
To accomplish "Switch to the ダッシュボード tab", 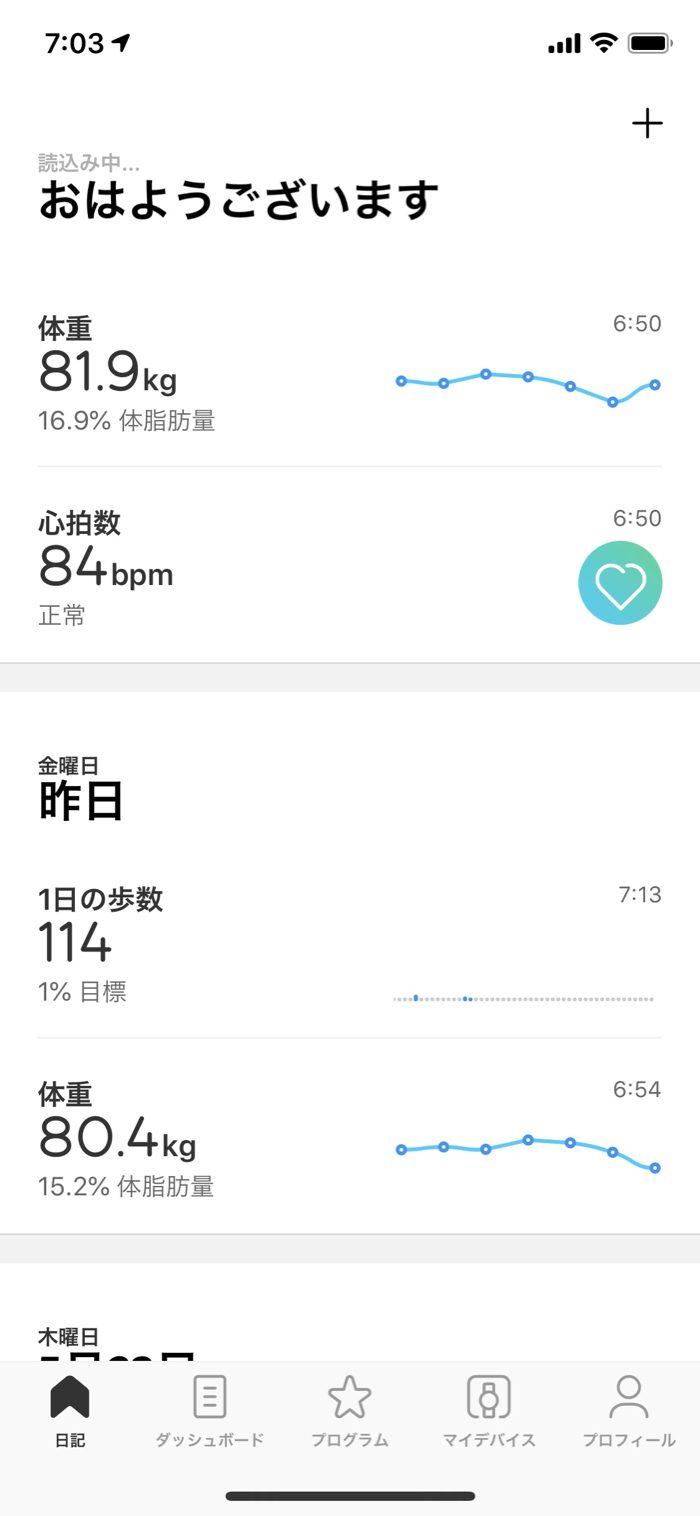I will coord(210,1412).
